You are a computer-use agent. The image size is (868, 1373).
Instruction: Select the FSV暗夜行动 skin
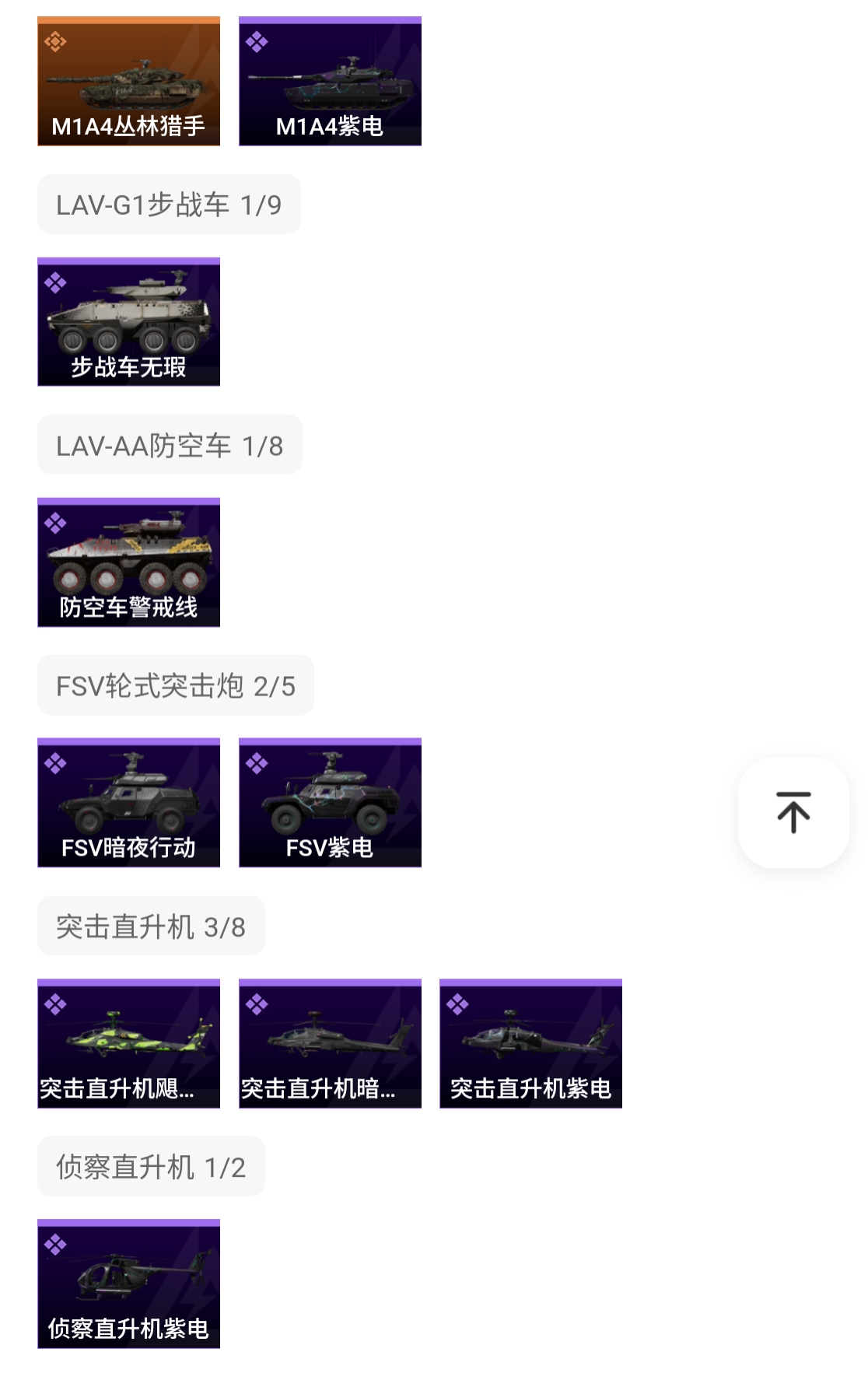128,802
